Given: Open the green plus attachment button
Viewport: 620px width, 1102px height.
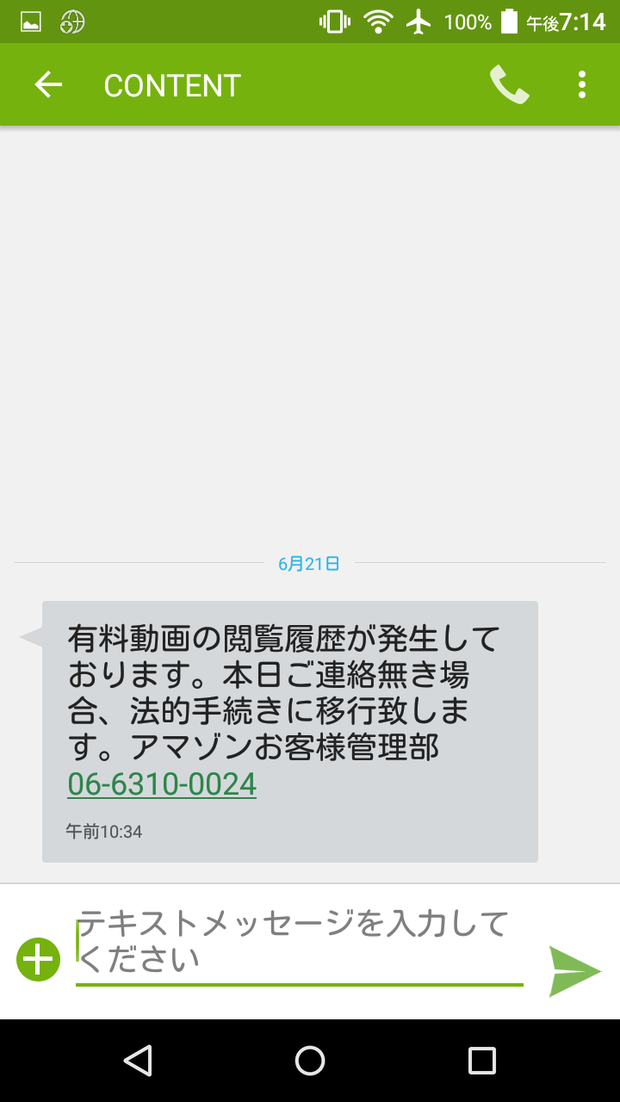Looking at the screenshot, I should point(38,959).
